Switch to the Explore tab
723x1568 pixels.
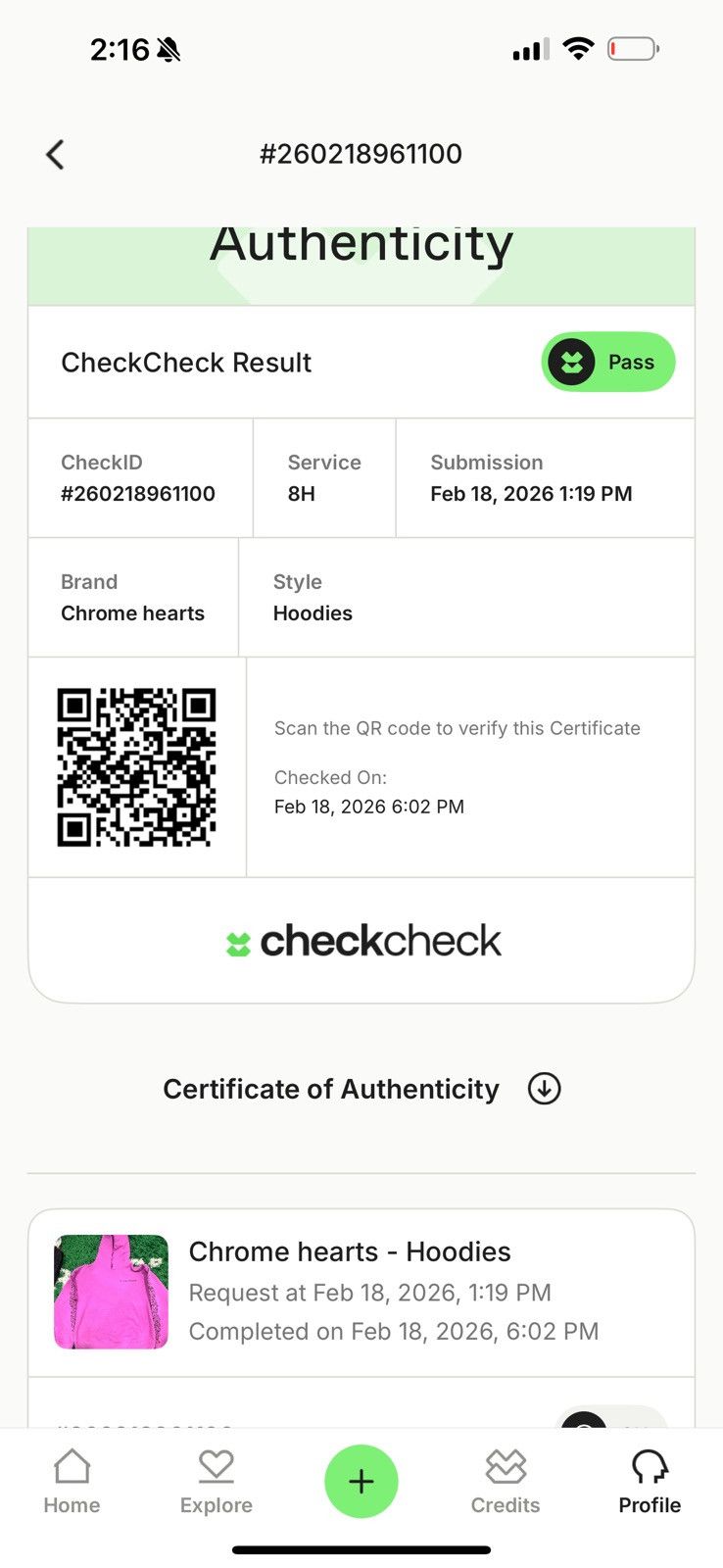coord(217,1482)
